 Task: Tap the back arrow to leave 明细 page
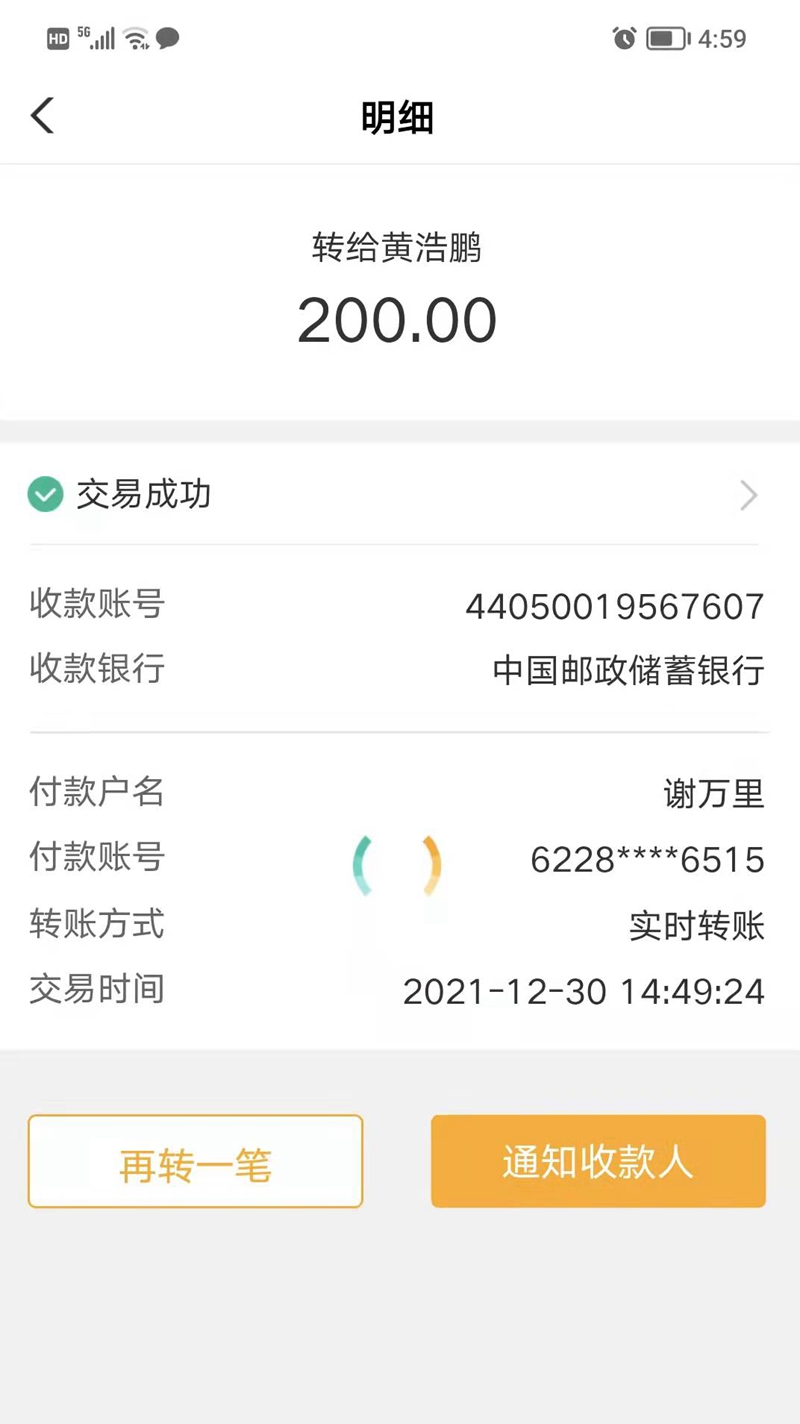(x=42, y=115)
